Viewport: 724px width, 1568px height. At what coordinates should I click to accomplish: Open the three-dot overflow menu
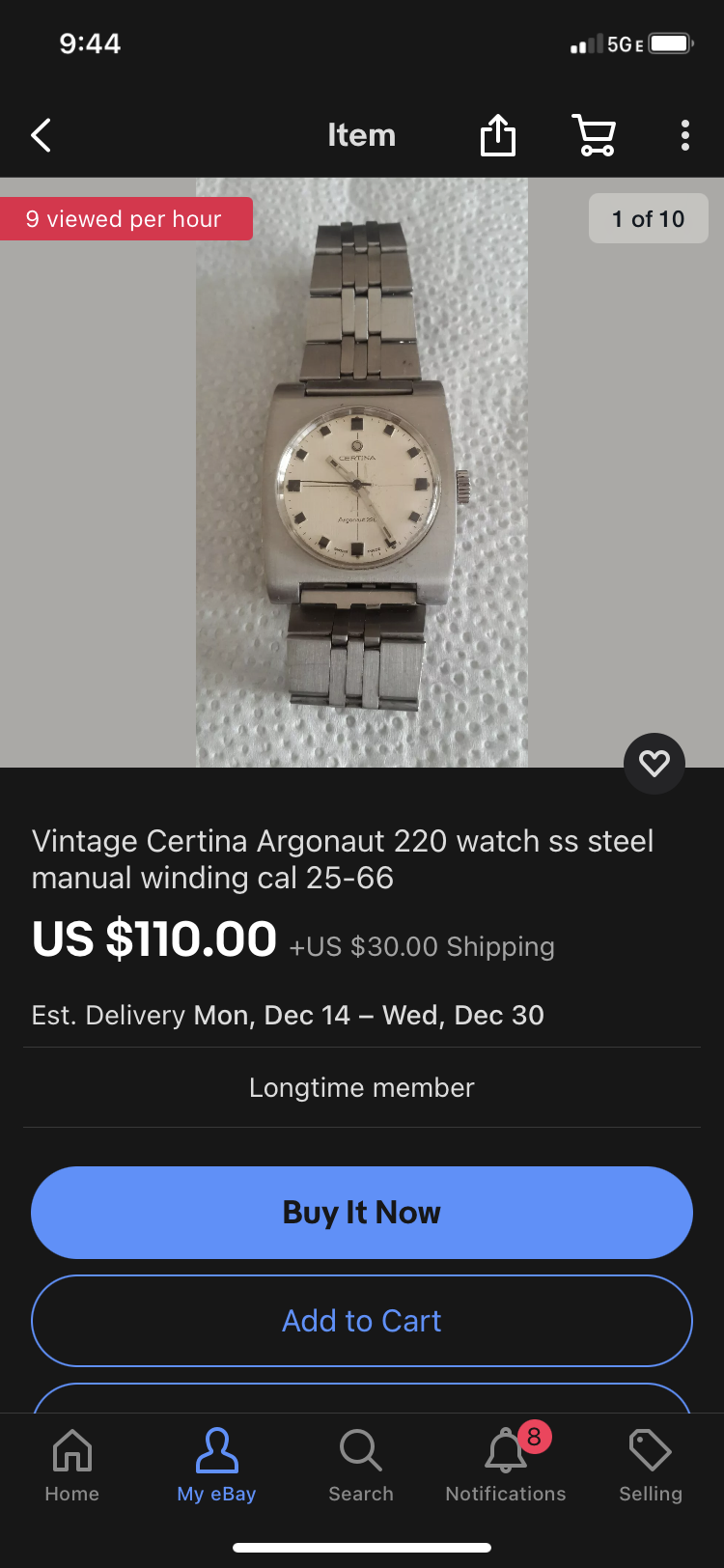[684, 135]
